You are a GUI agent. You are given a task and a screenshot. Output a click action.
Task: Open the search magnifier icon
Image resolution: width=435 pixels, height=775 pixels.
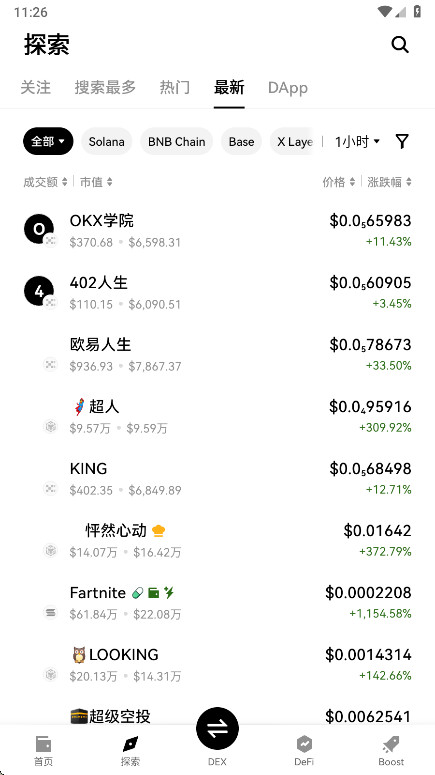point(400,45)
